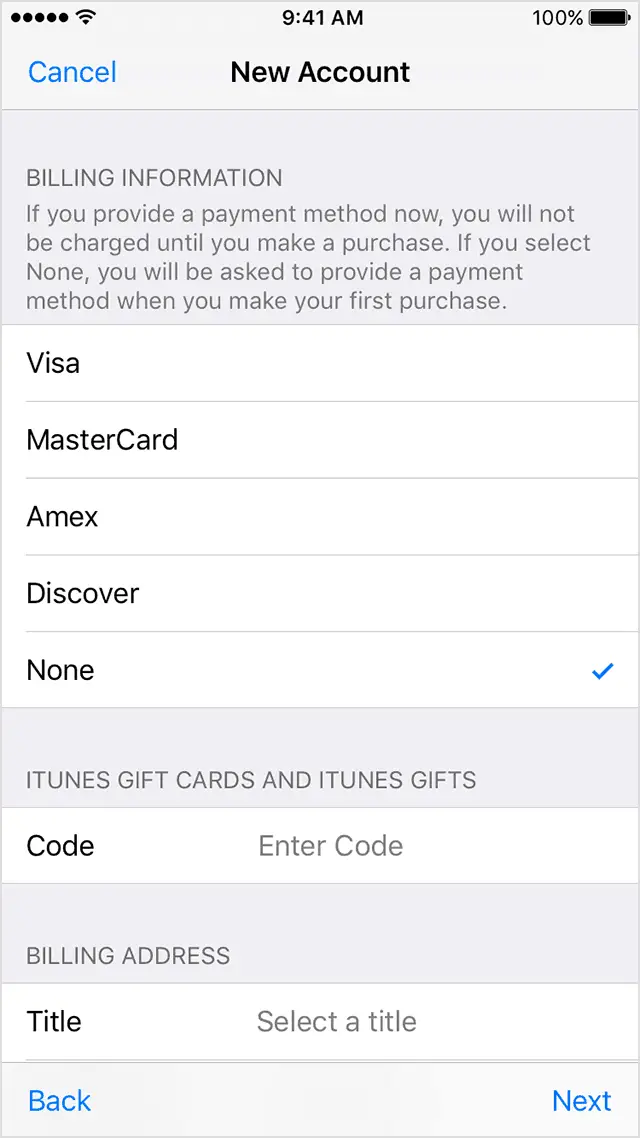Go to the previous step with Back
Viewport: 640px width, 1138px height.
click(x=60, y=1100)
